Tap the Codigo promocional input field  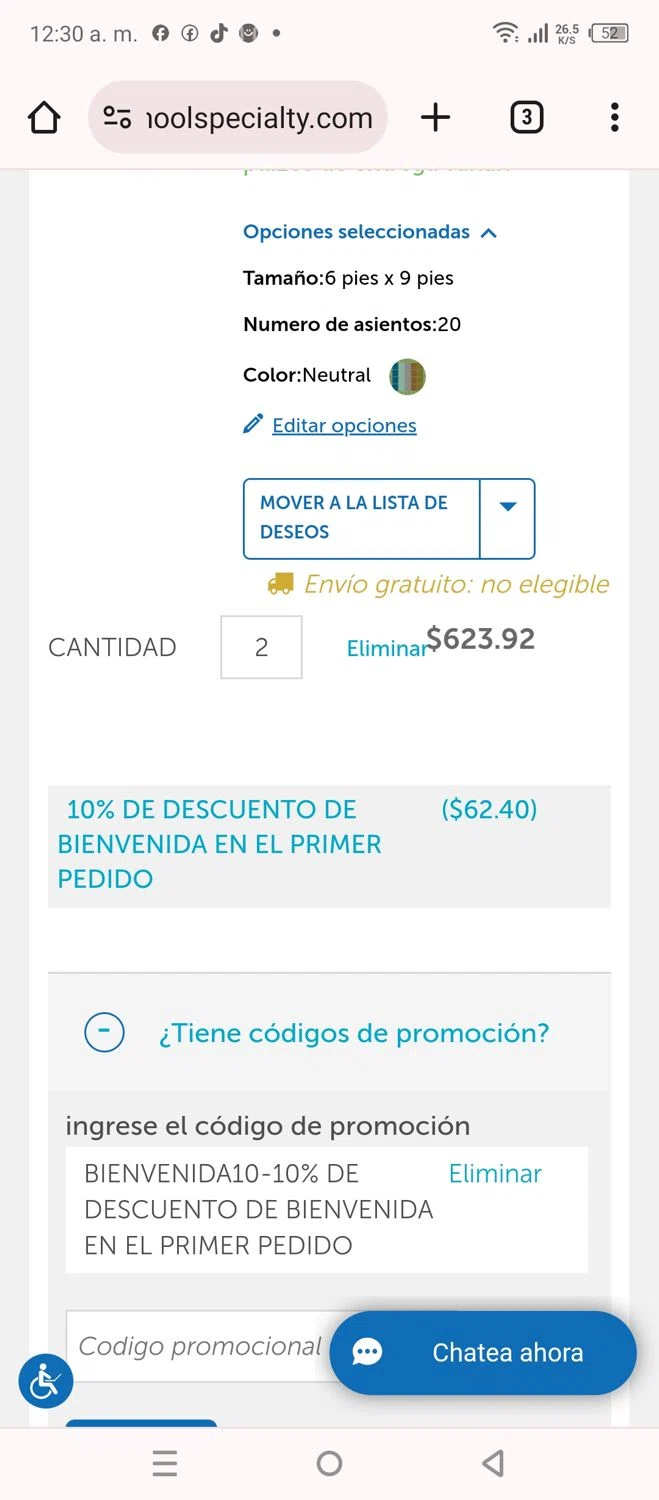200,1346
